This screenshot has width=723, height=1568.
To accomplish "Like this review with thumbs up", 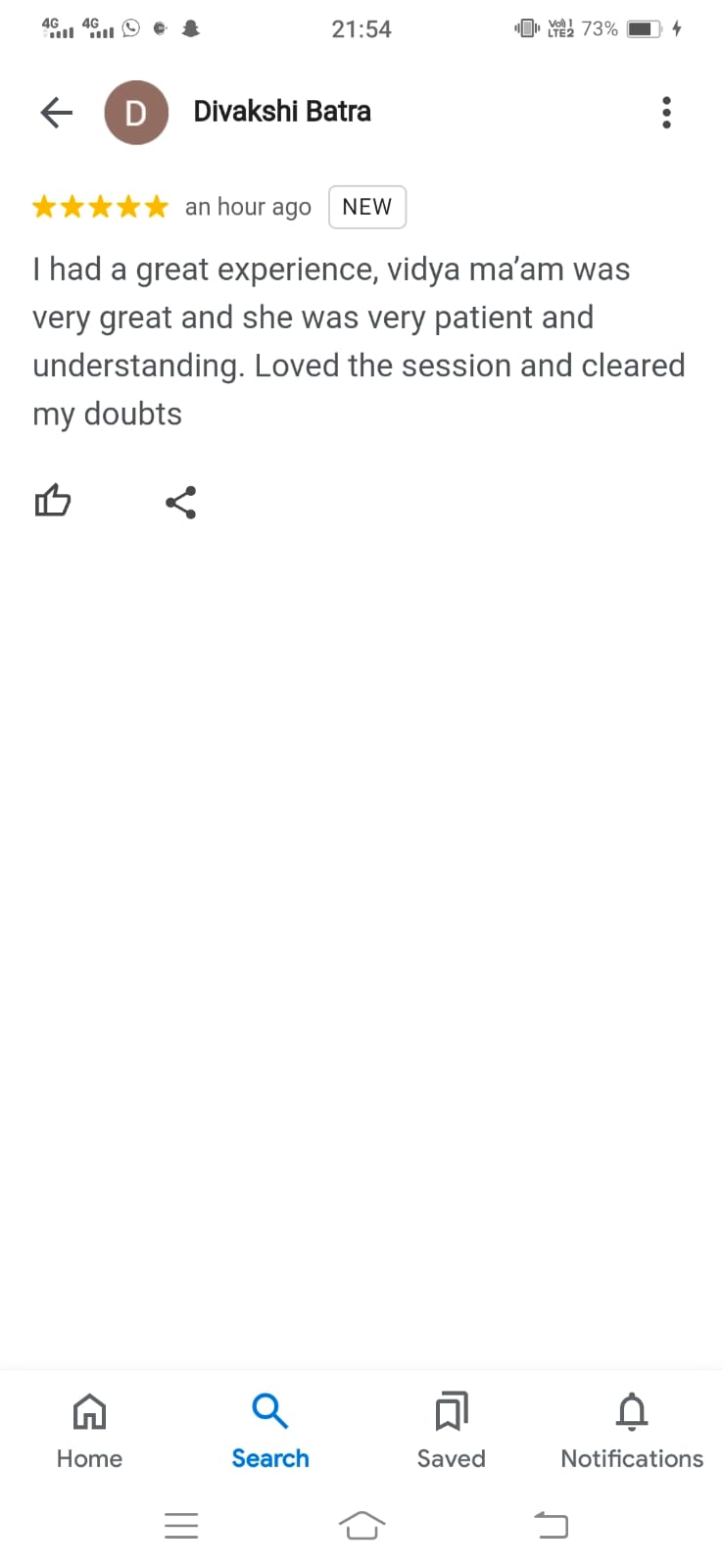I will coord(53,501).
